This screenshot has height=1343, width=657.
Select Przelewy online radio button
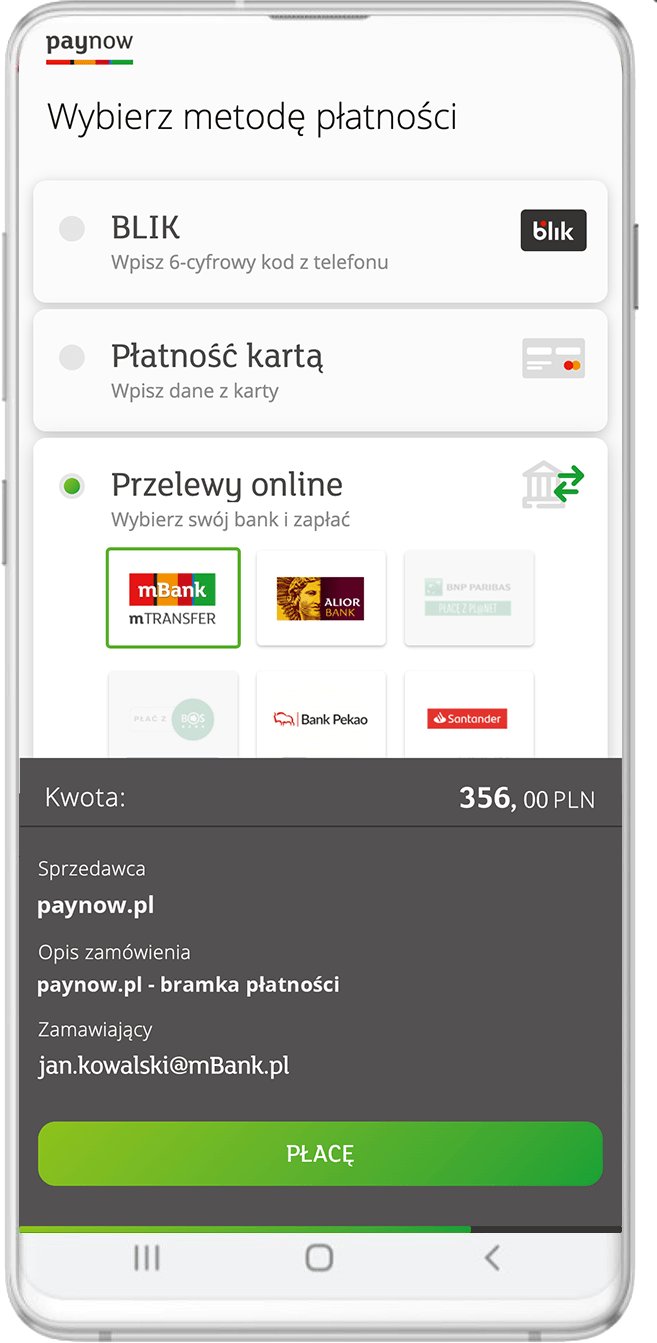click(72, 487)
